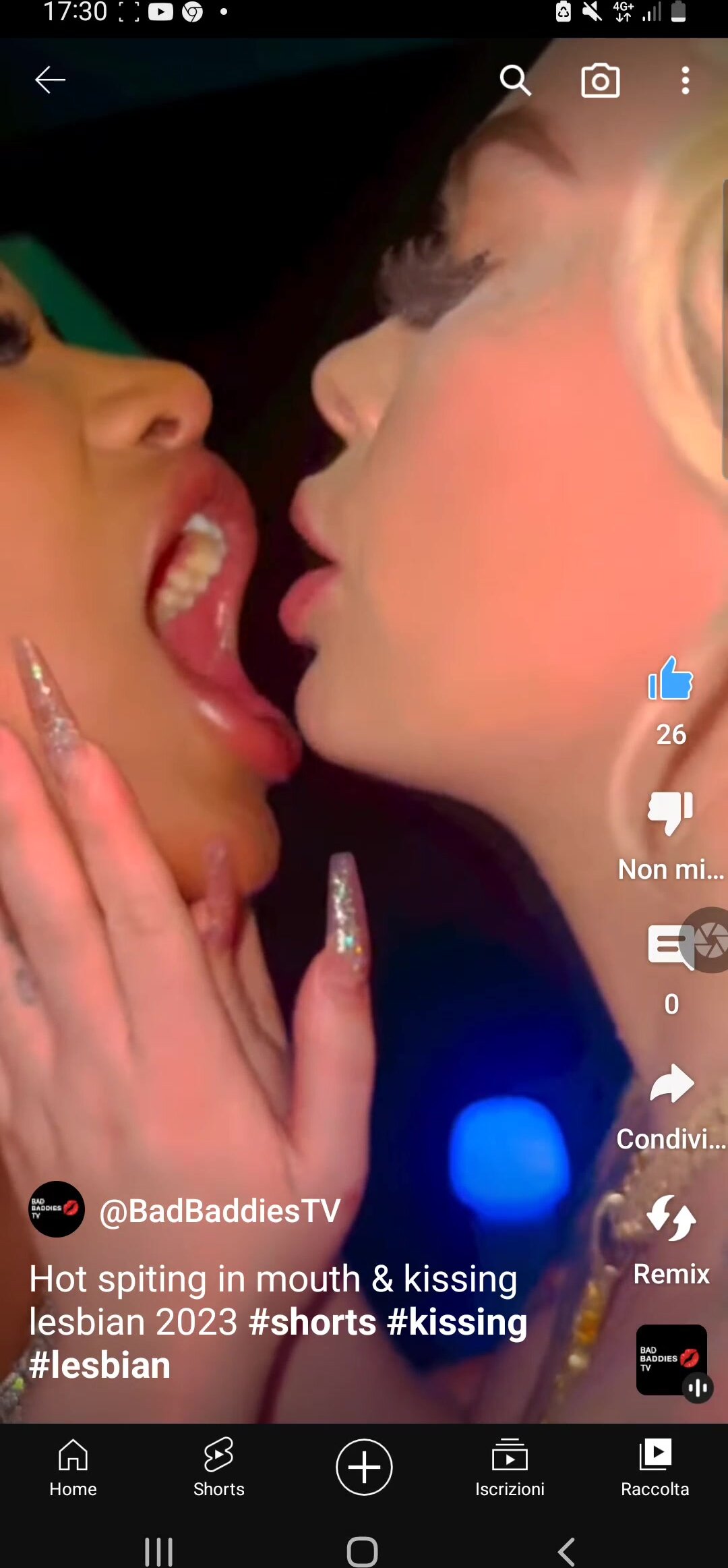Viewport: 728px width, 1568px height.
Task: Switch to the Home tab
Action: (x=73, y=1468)
